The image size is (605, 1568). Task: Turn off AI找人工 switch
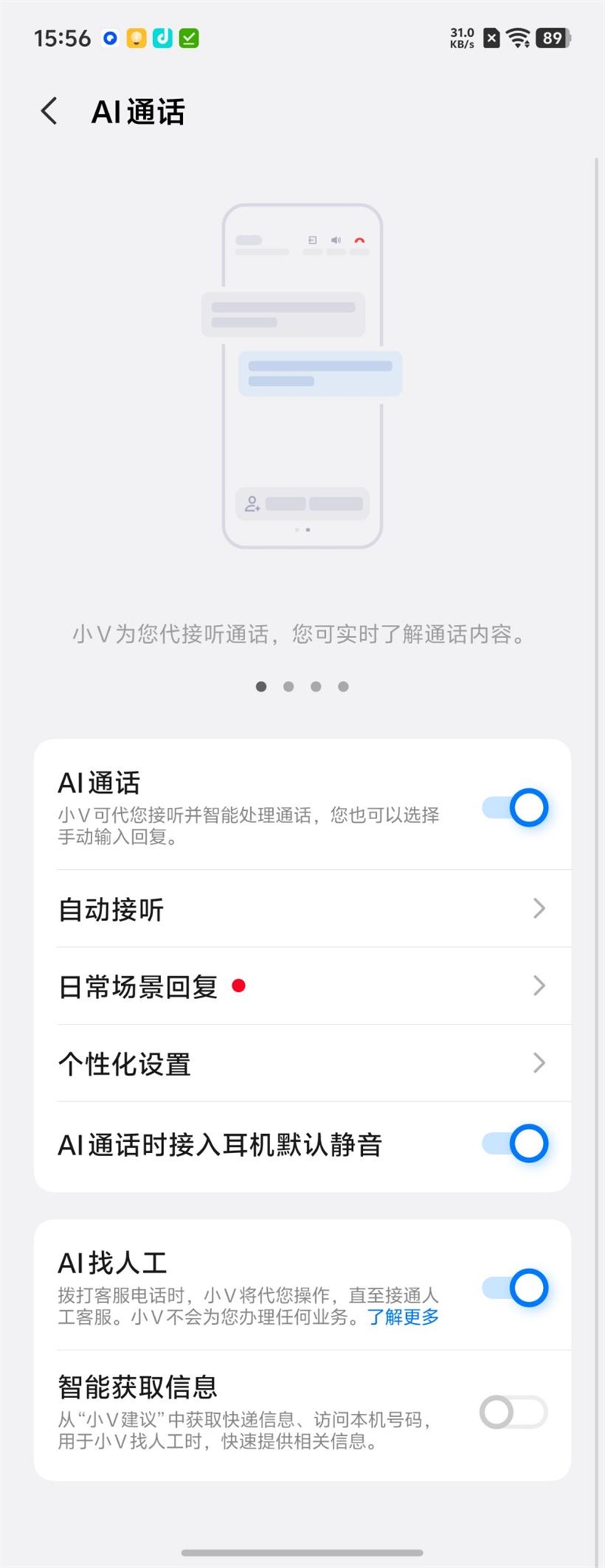516,1288
